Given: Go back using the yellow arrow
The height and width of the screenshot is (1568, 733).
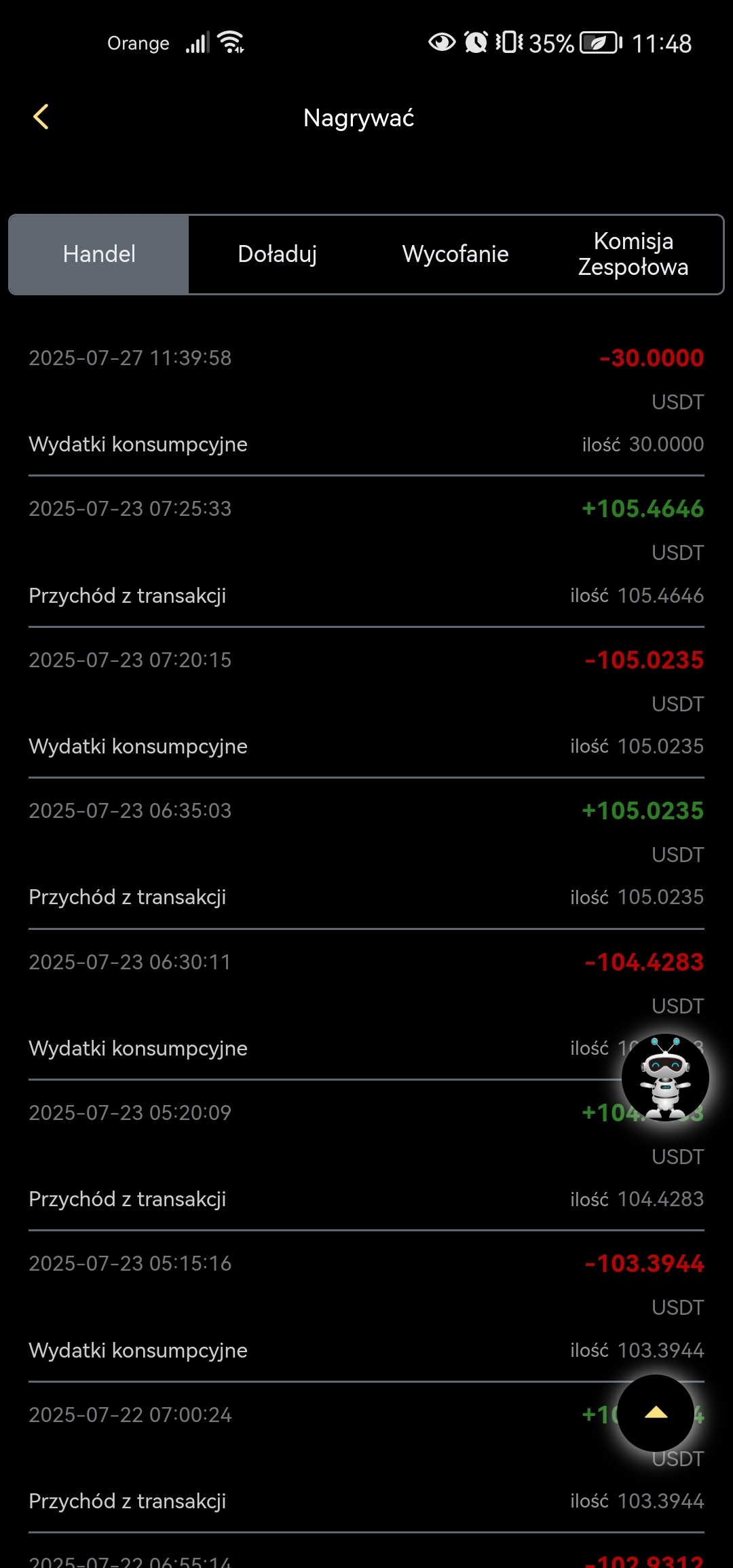Looking at the screenshot, I should point(41,117).
